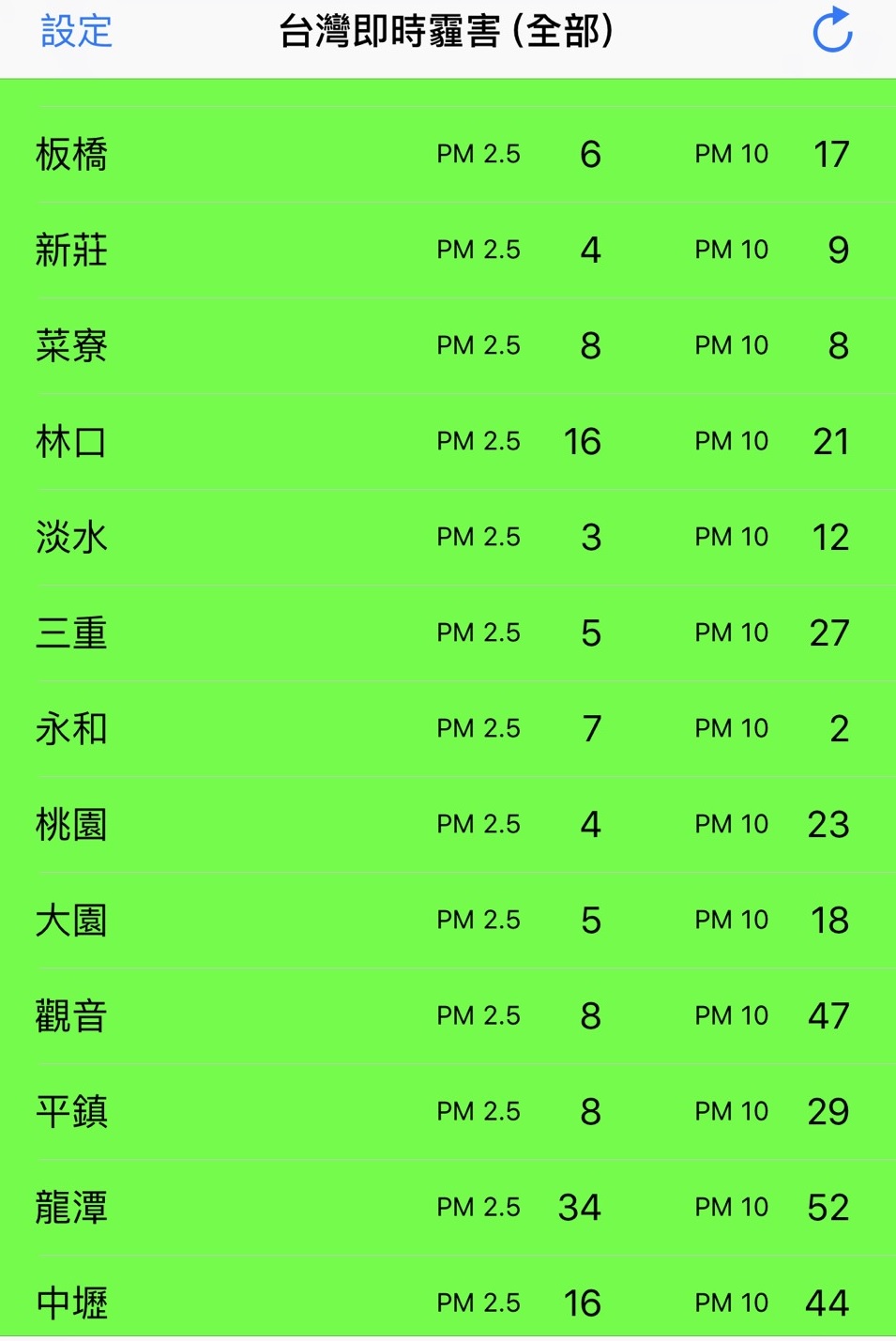Open the 菜寮 station row
The height and width of the screenshot is (1341, 896).
(448, 345)
